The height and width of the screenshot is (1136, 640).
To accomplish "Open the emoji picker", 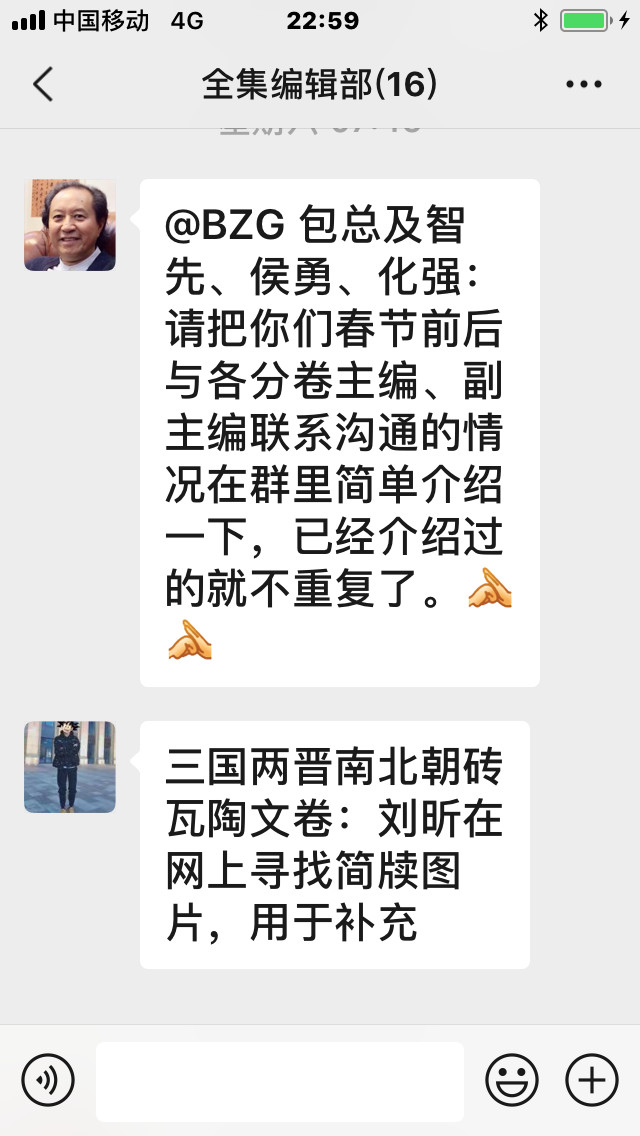I will [512, 1080].
